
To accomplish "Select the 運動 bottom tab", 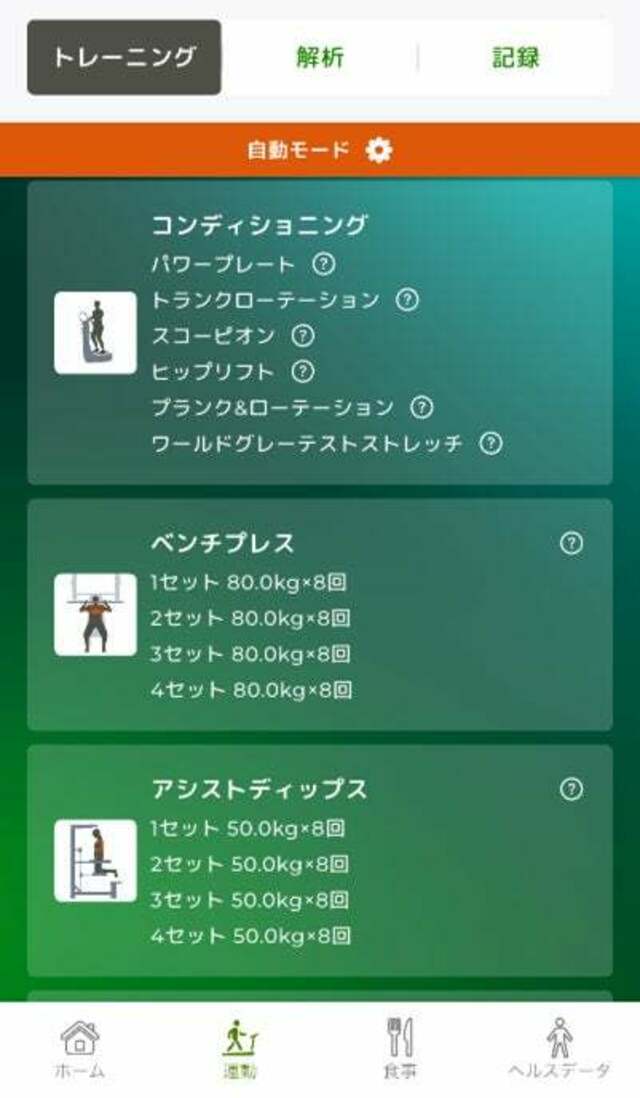I will click(240, 1049).
